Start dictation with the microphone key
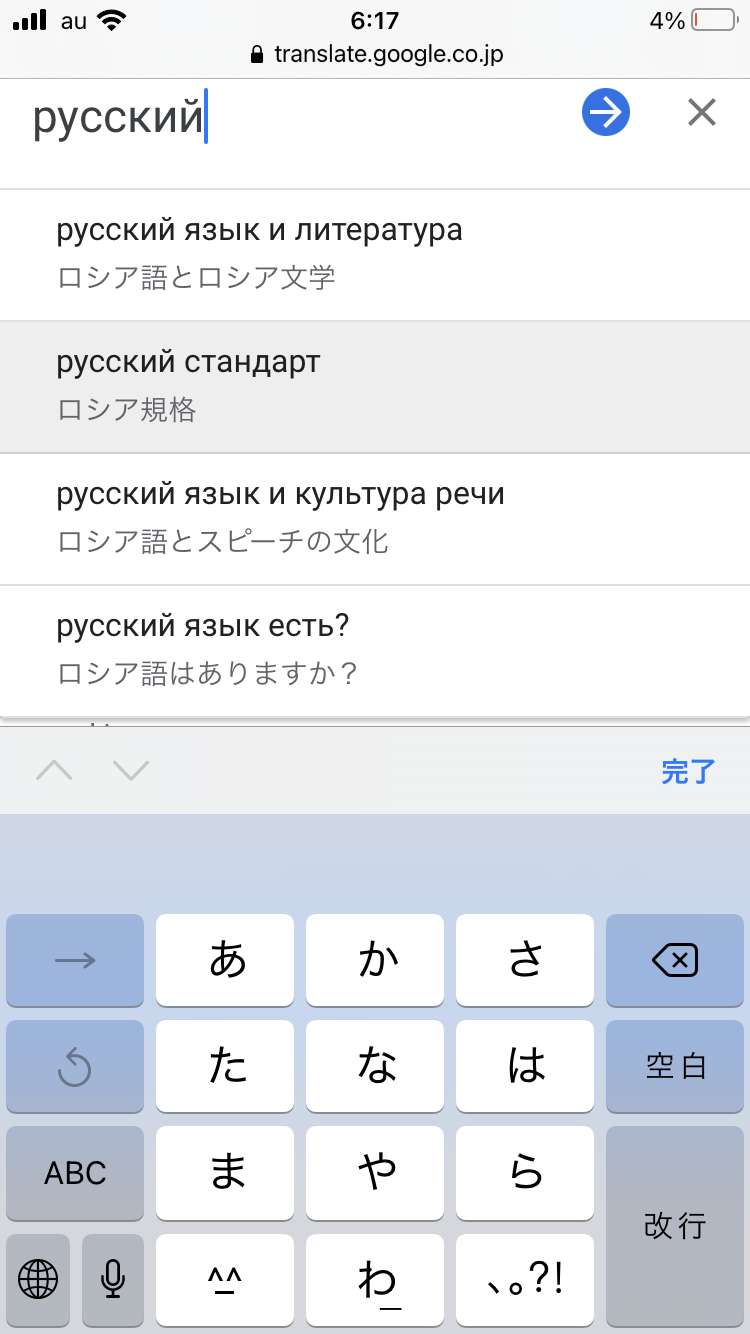This screenshot has height=1334, width=750. pos(113,1277)
